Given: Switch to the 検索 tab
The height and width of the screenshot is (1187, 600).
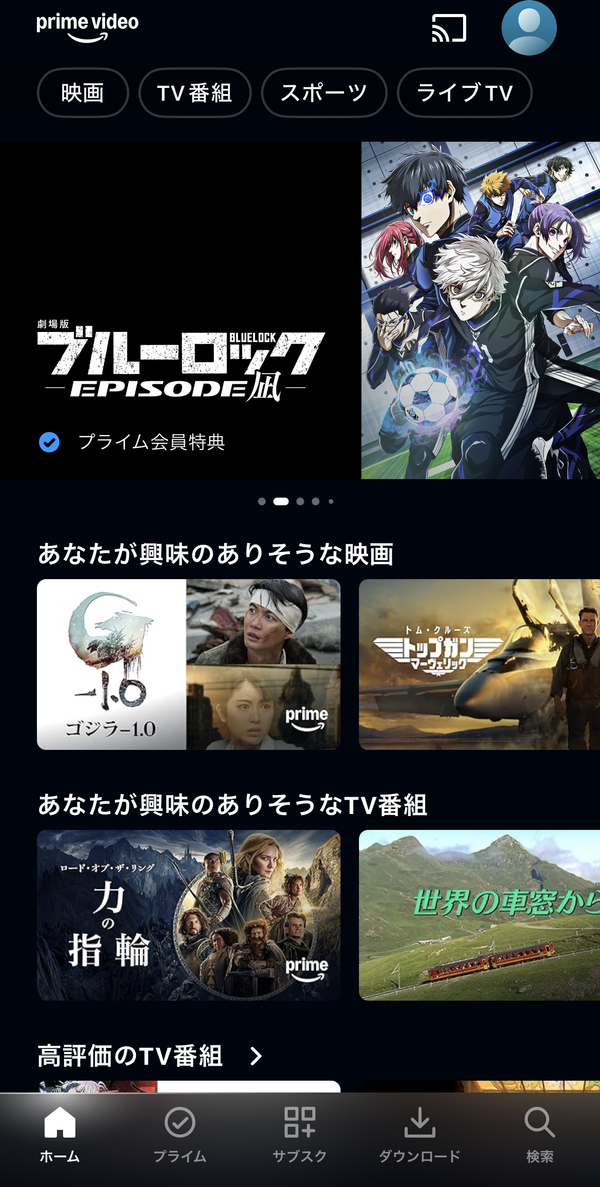Looking at the screenshot, I should (x=539, y=1135).
